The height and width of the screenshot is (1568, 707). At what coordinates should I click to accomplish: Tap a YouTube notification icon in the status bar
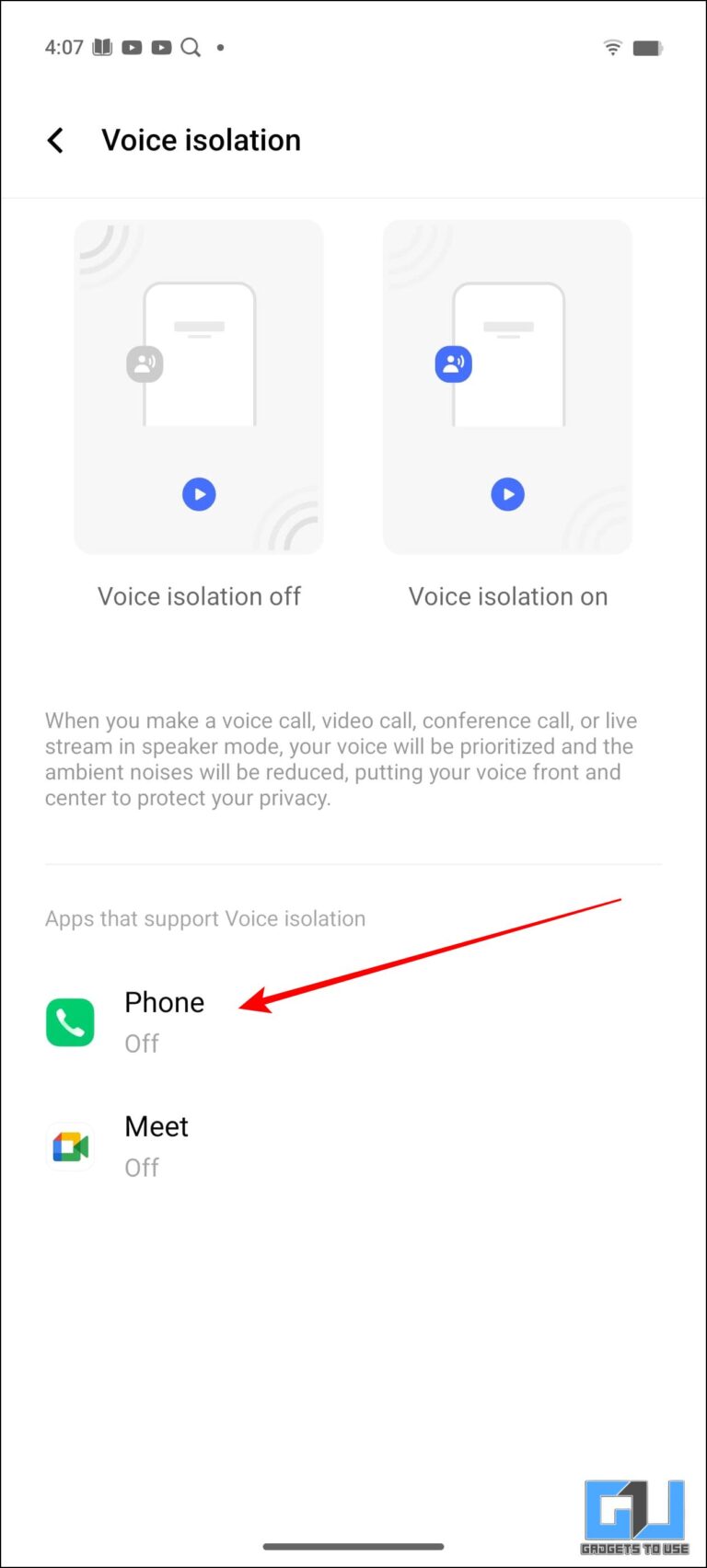(x=132, y=47)
